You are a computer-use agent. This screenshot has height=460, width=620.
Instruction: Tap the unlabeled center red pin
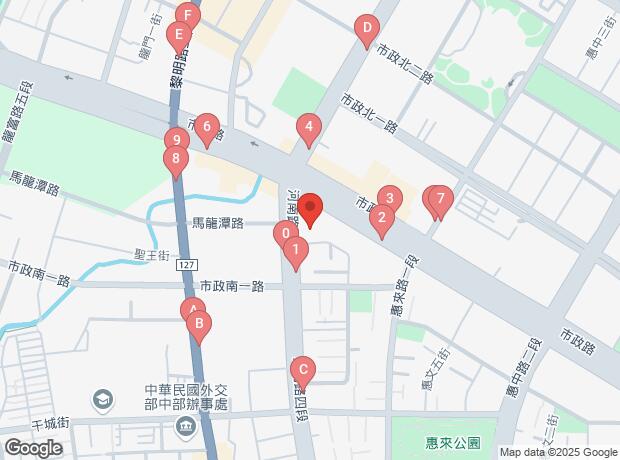pos(310,209)
